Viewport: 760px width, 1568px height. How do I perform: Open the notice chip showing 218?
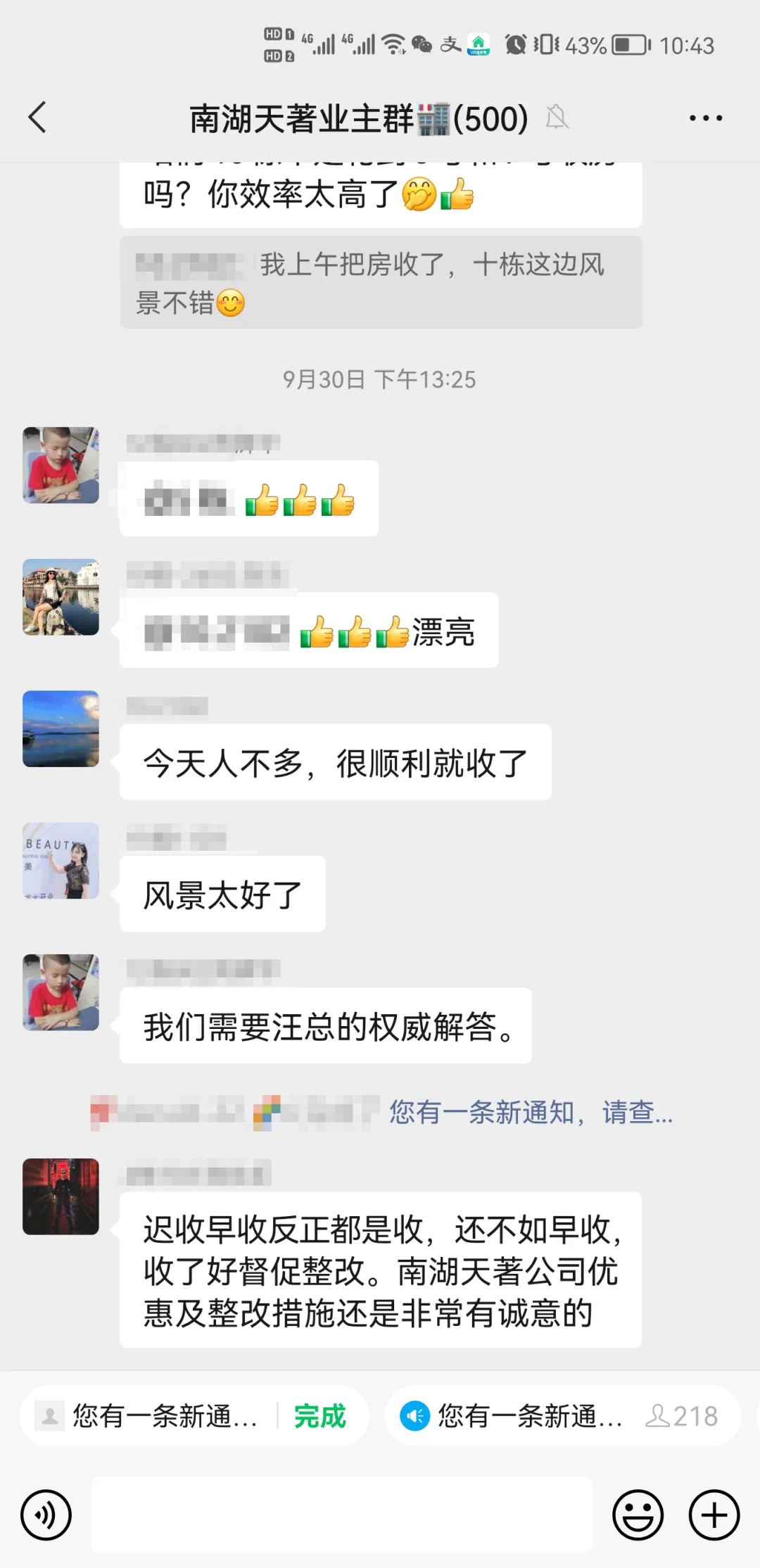(x=563, y=1416)
